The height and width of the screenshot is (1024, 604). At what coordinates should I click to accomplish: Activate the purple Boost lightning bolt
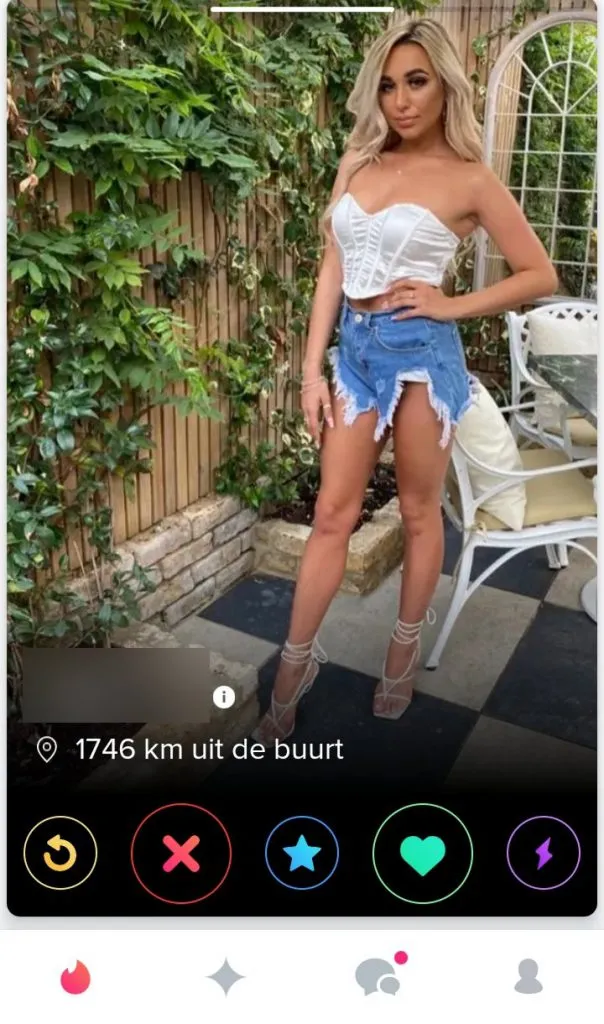[x=543, y=853]
